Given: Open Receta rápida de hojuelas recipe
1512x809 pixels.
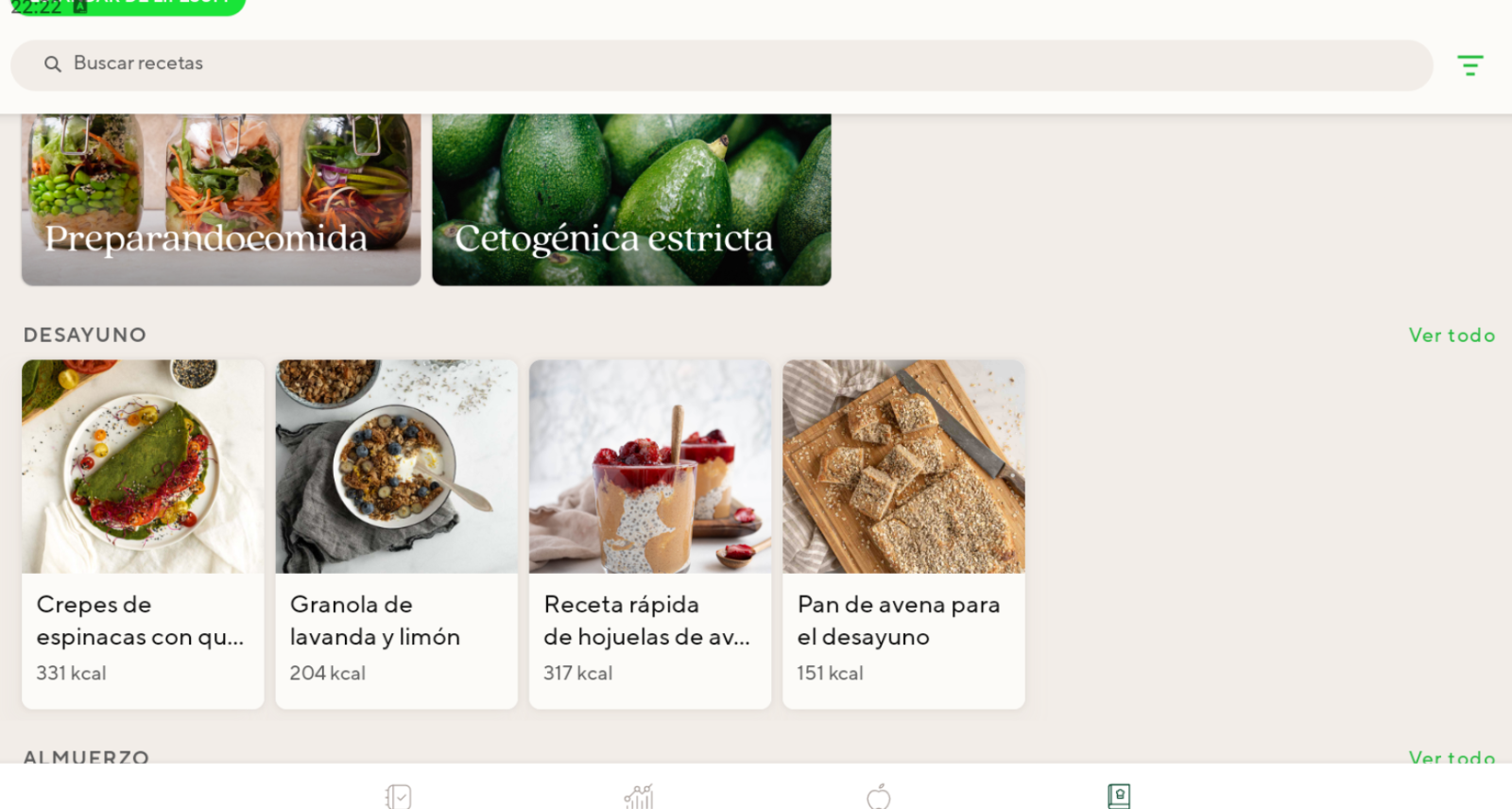Looking at the screenshot, I should [650, 534].
